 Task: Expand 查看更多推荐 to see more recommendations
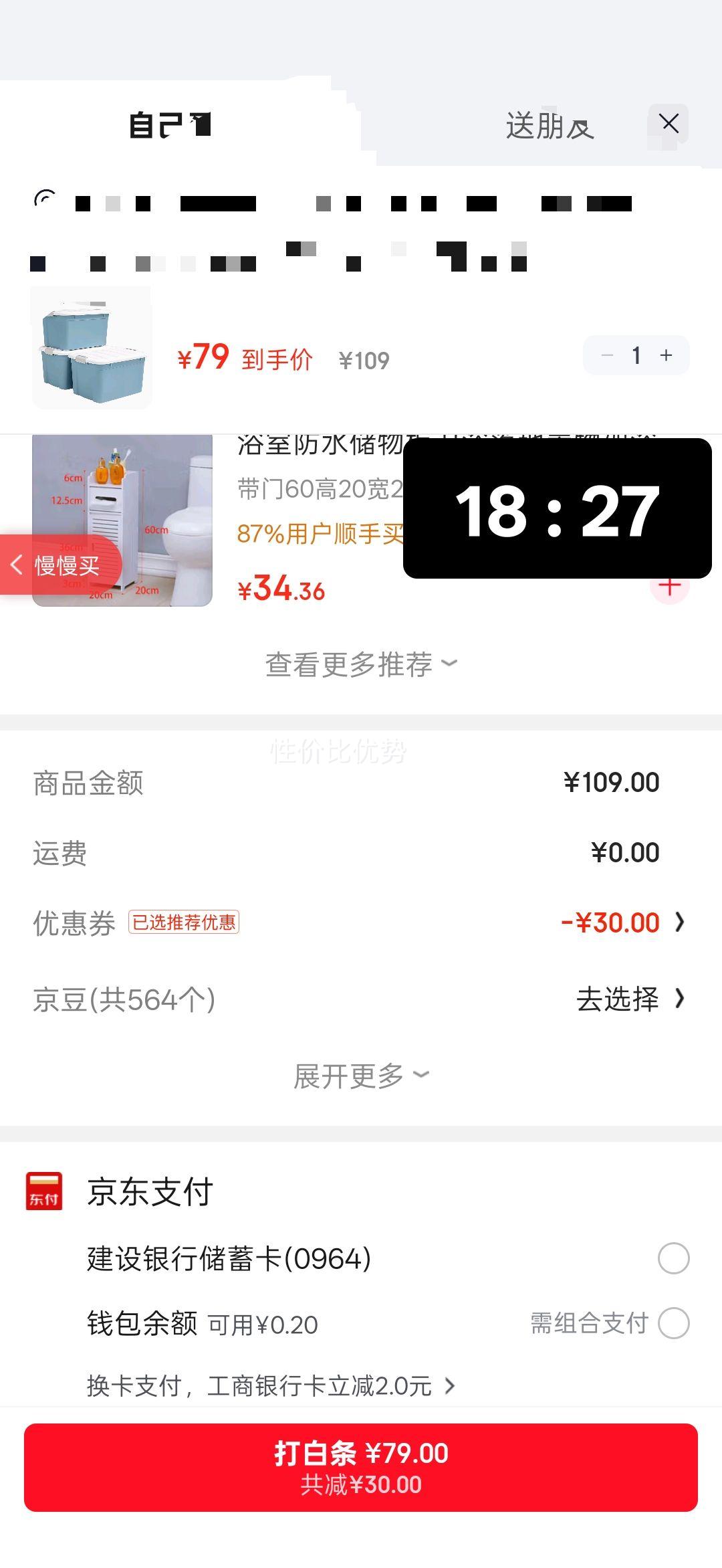click(361, 663)
